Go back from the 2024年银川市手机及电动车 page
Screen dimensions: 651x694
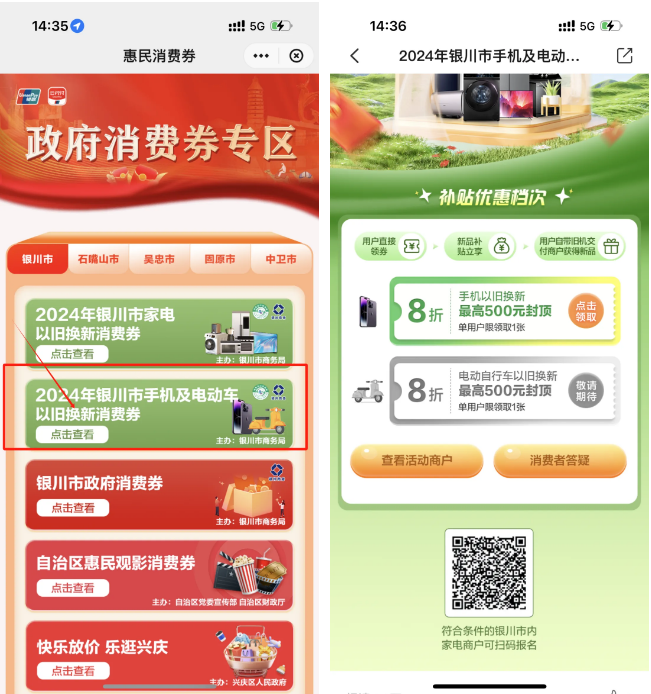354,56
